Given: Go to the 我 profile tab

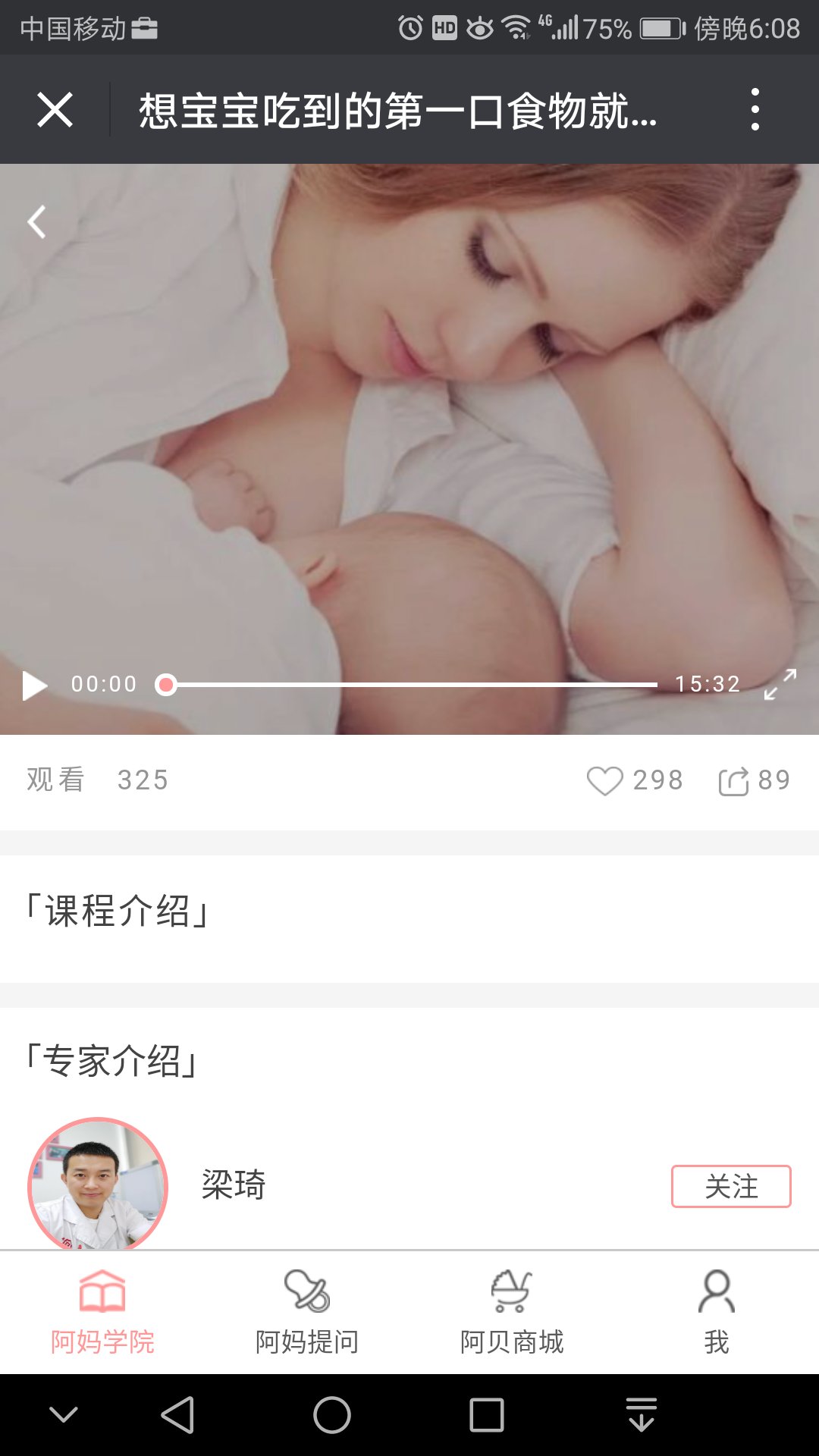Looking at the screenshot, I should click(716, 1312).
